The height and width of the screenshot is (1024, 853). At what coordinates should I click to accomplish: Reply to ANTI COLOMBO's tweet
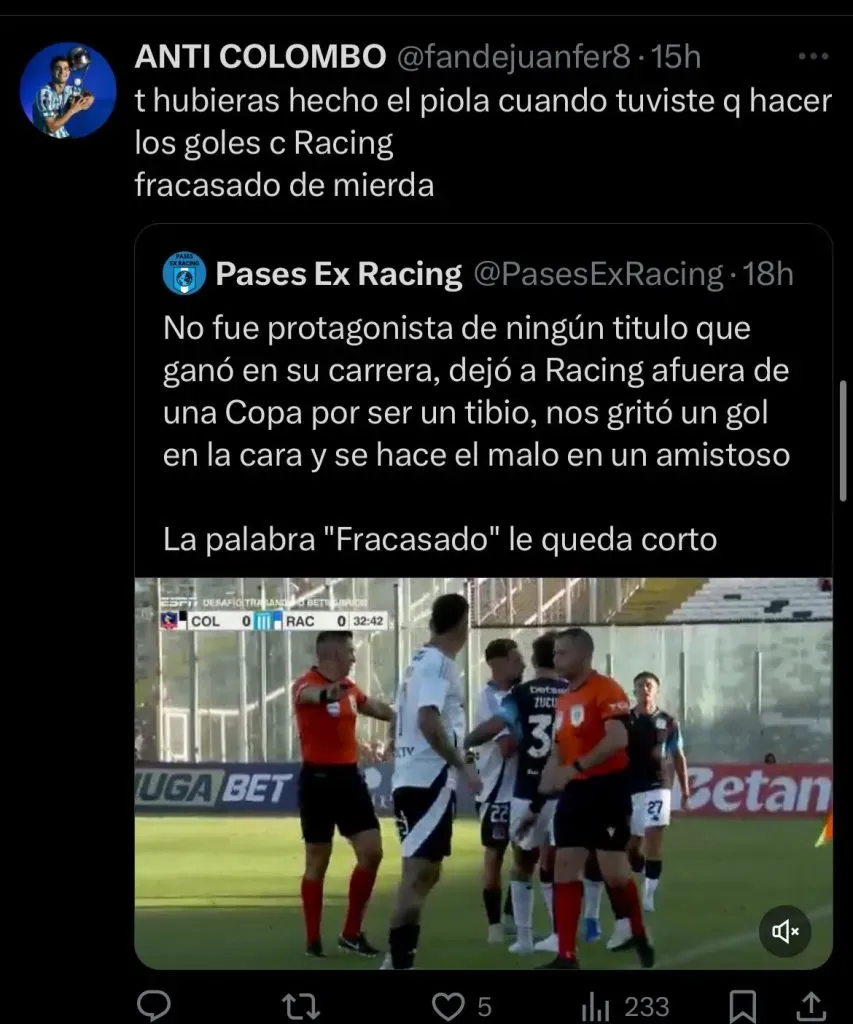click(153, 1005)
